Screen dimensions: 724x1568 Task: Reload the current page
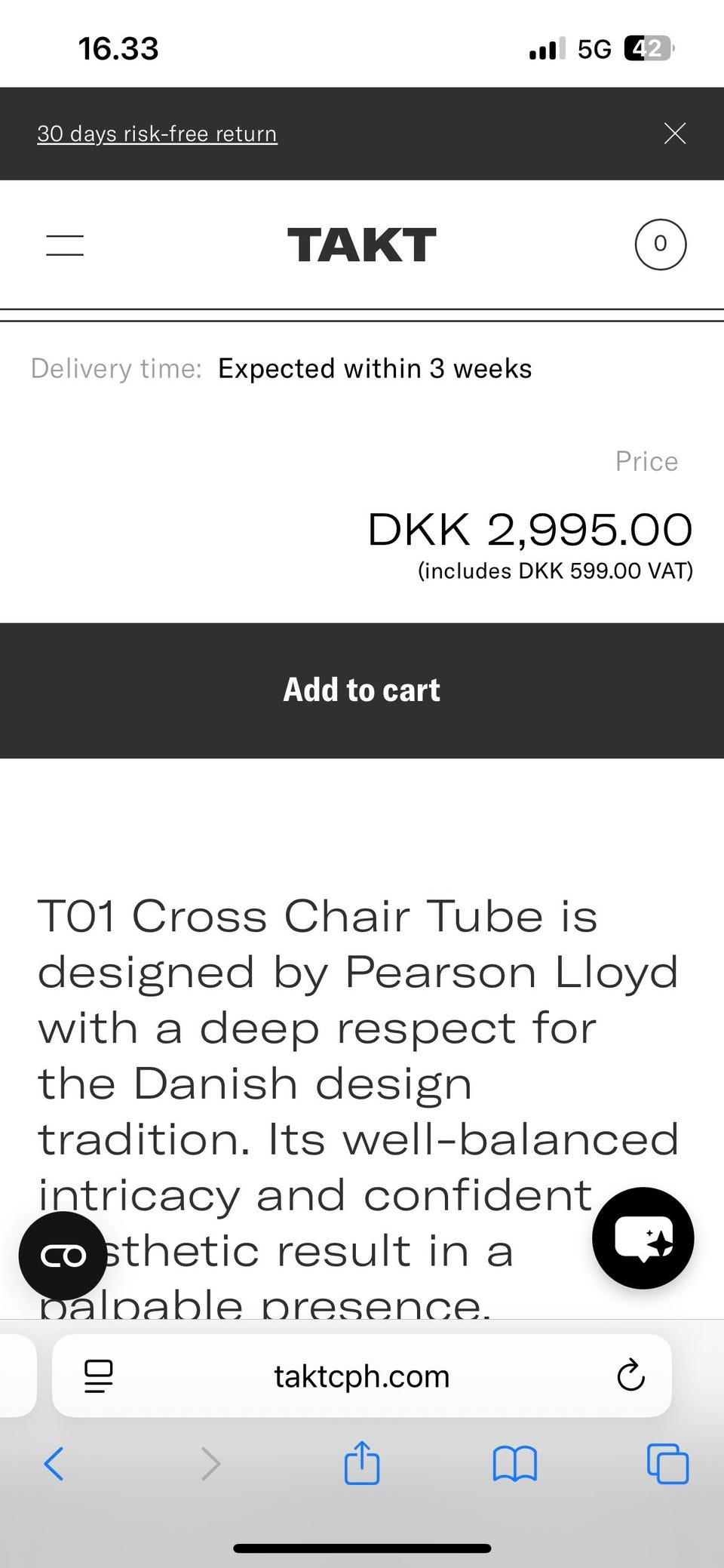point(630,1376)
